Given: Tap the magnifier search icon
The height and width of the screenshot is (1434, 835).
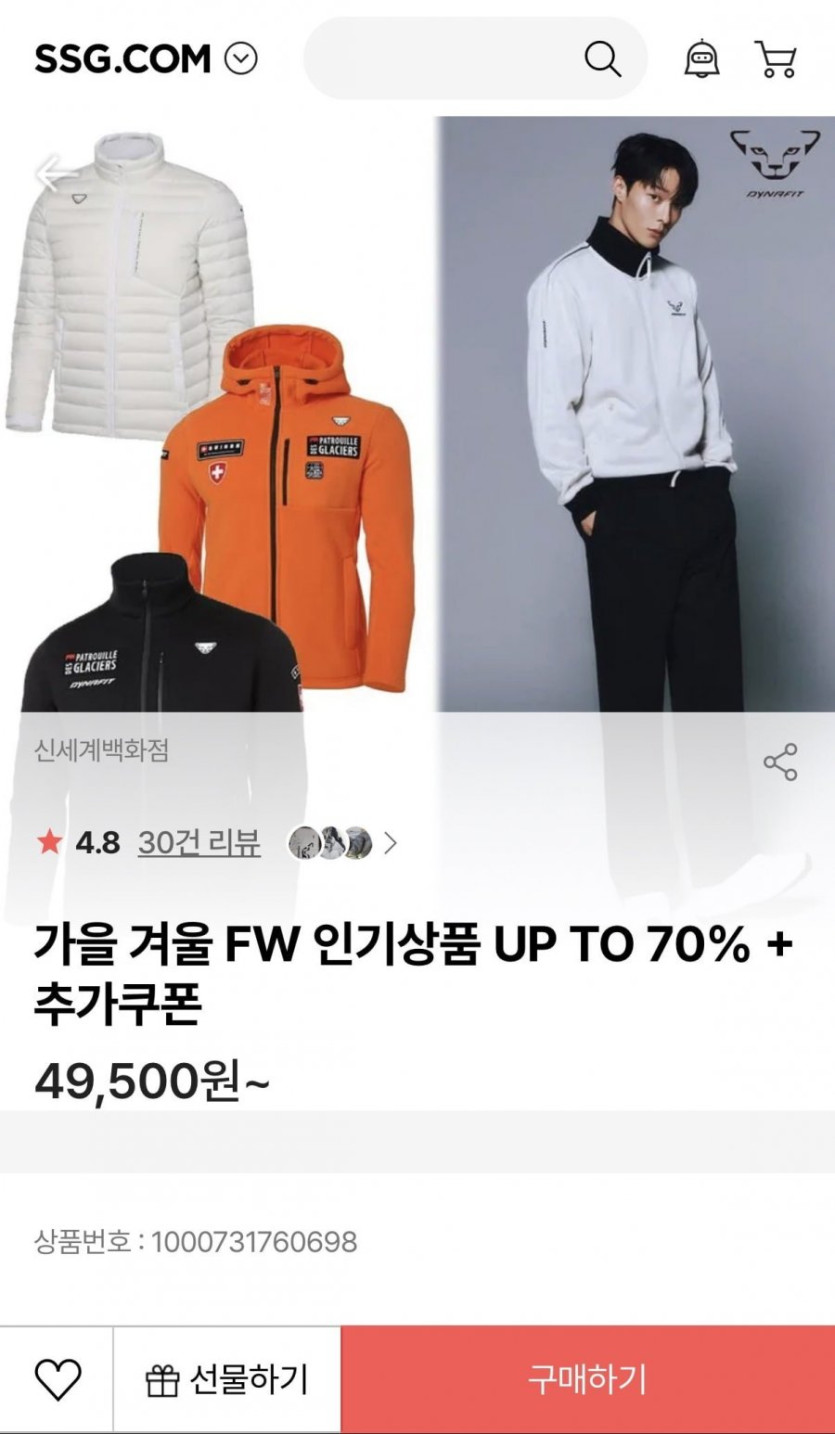Looking at the screenshot, I should coord(602,60).
